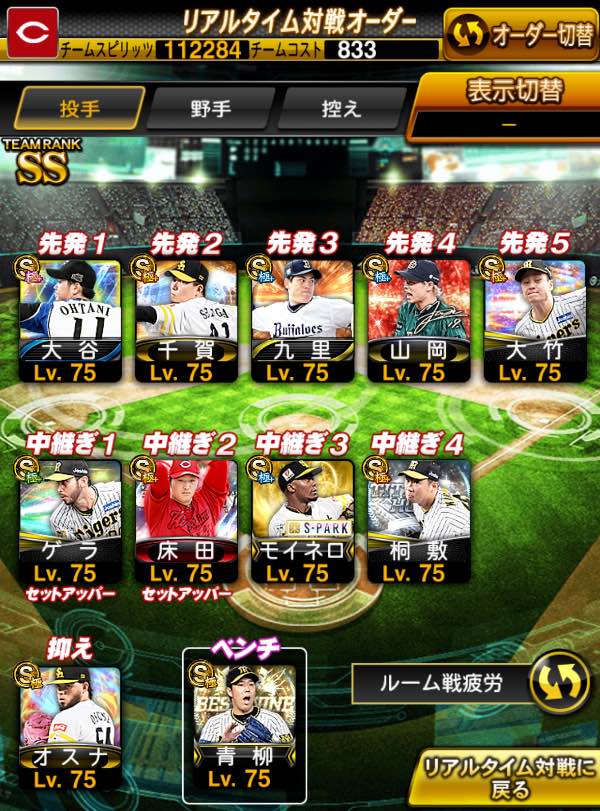Screen dimensions: 600x811
Task: Select the 山岡 player card
Action: [418, 320]
